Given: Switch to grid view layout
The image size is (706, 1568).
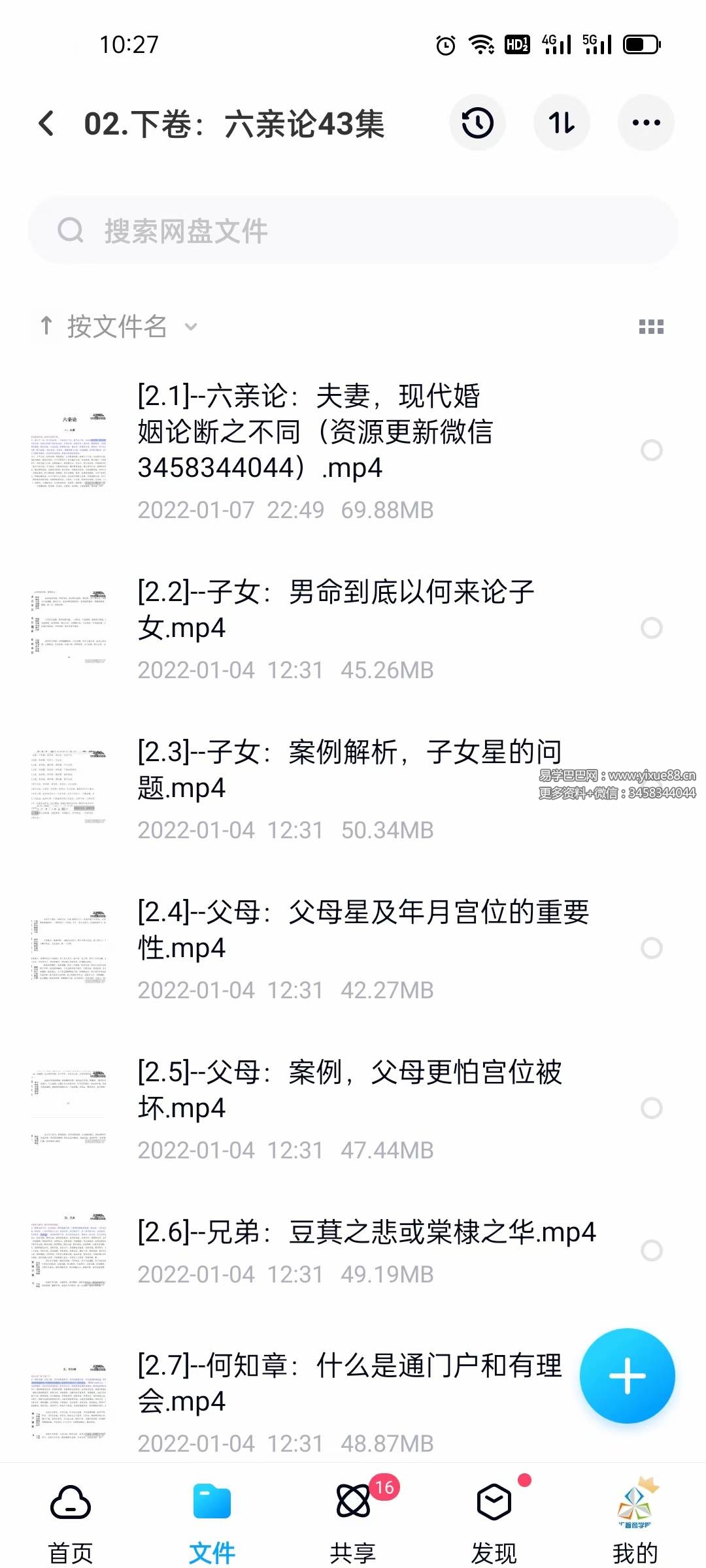Looking at the screenshot, I should (651, 328).
